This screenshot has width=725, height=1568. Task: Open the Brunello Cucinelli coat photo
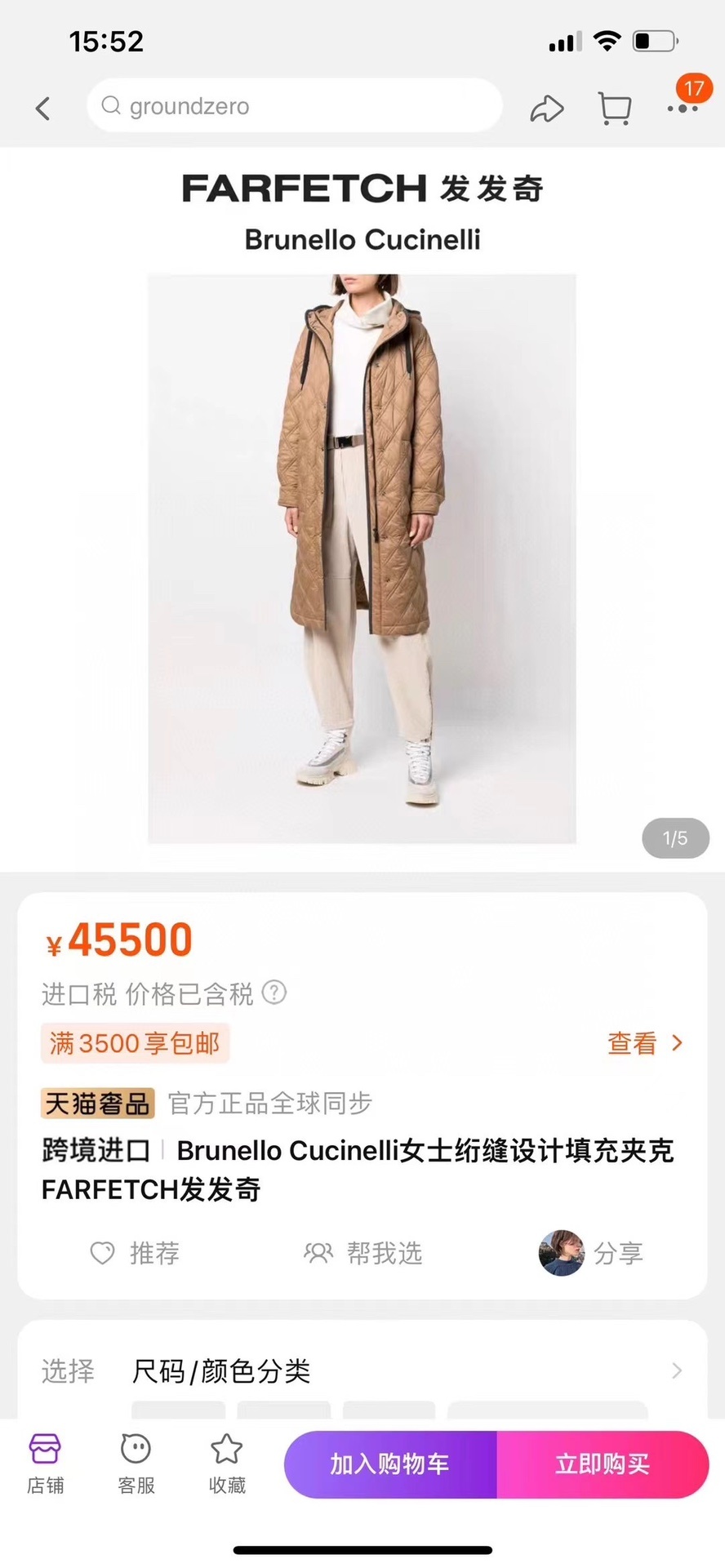click(x=362, y=557)
